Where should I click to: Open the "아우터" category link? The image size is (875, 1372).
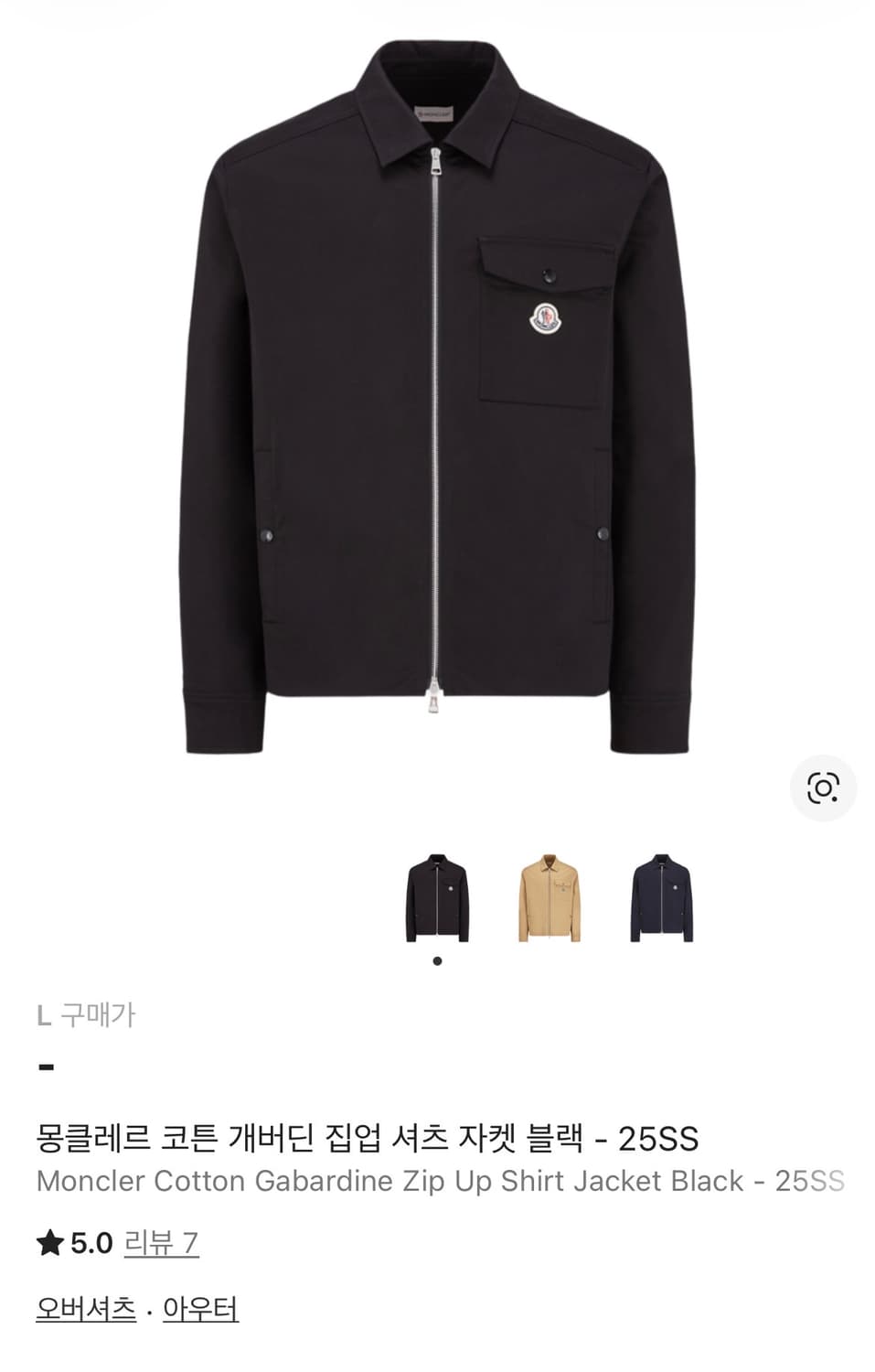202,1309
